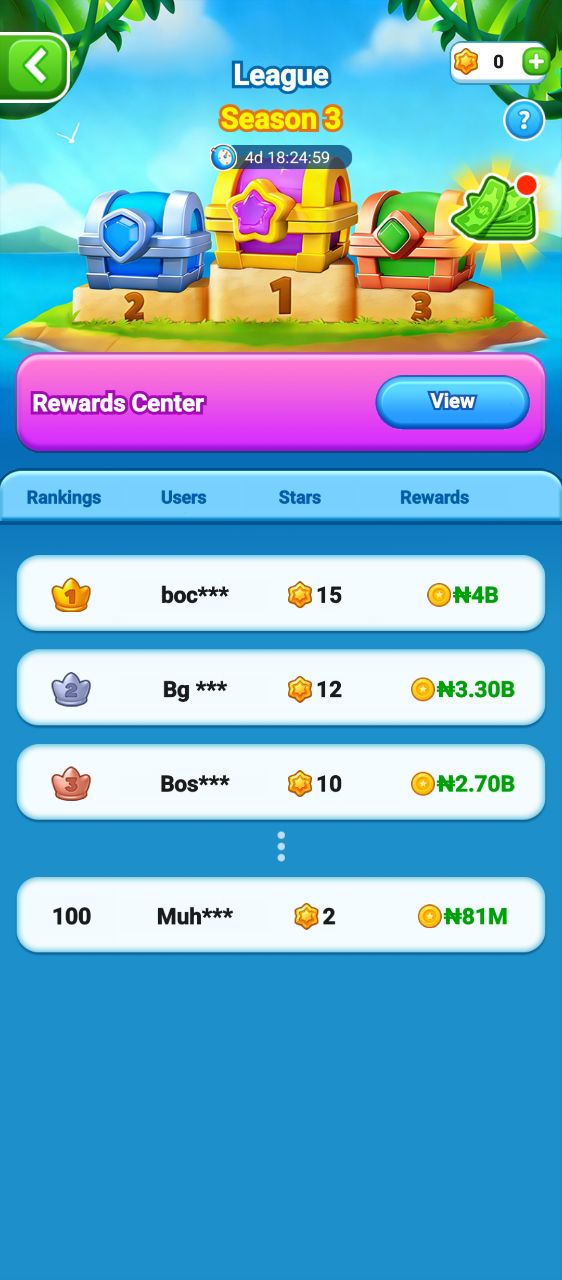View the Rewards Center
This screenshot has height=1280, width=562.
(452, 402)
